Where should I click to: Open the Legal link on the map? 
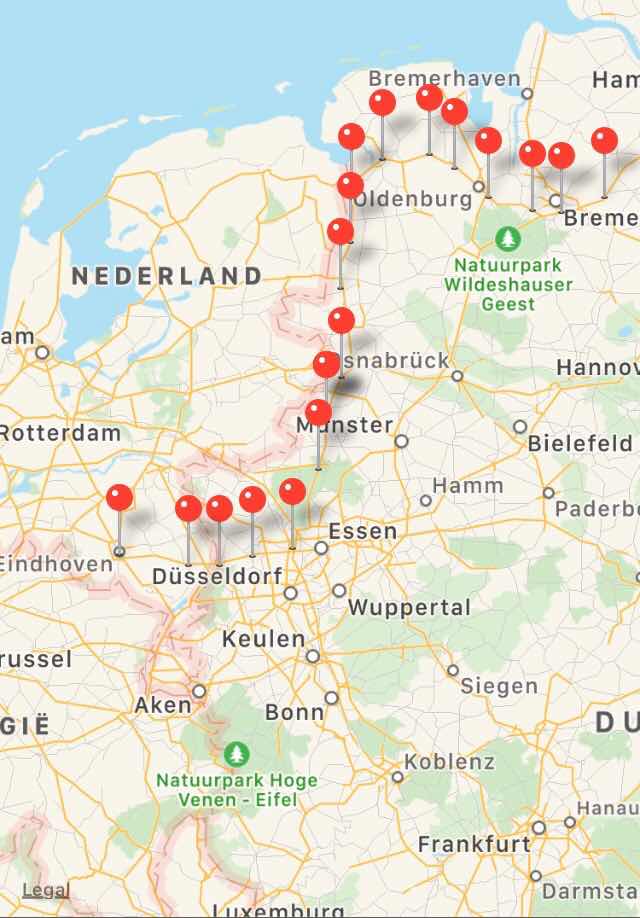(x=45, y=890)
